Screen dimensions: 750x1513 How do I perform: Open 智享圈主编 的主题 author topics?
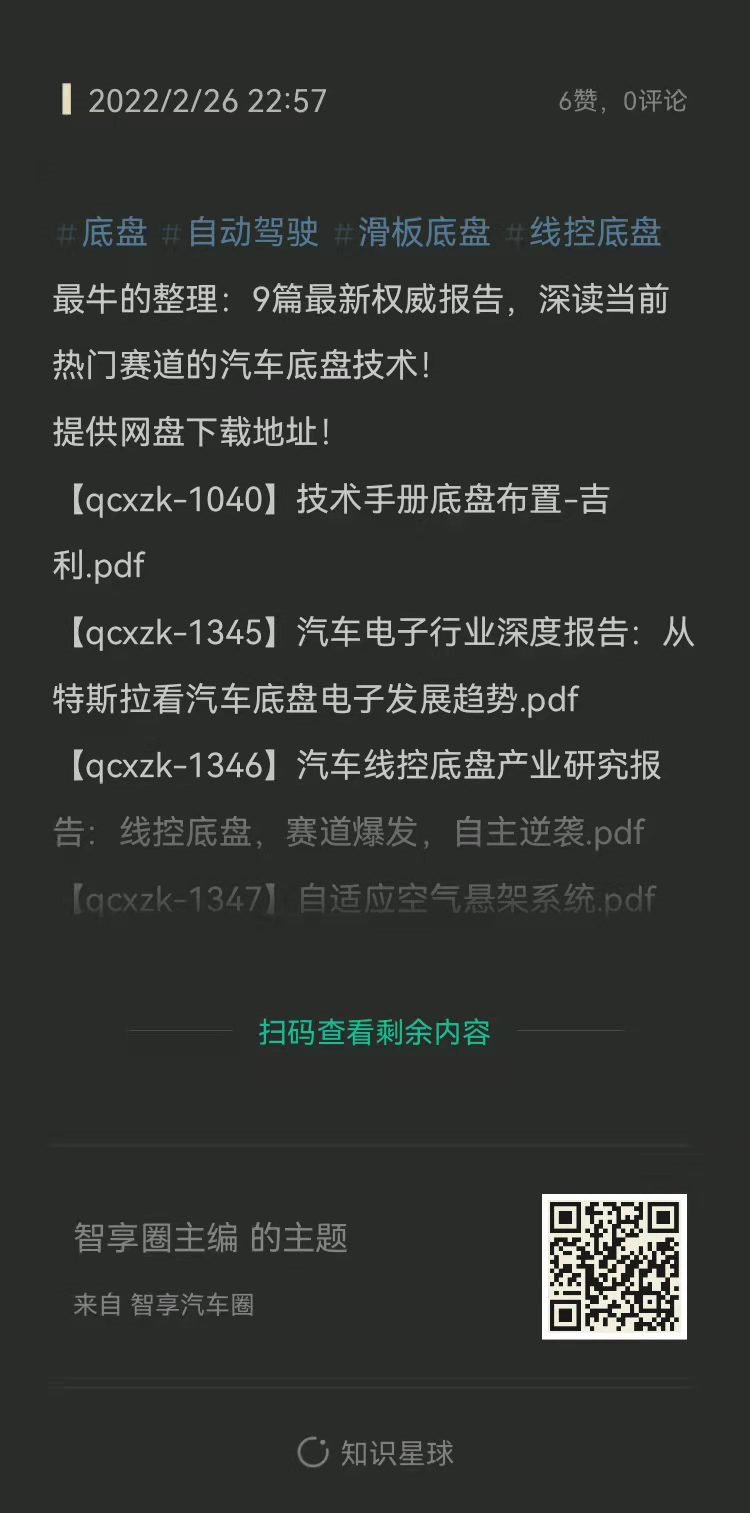click(x=210, y=1238)
